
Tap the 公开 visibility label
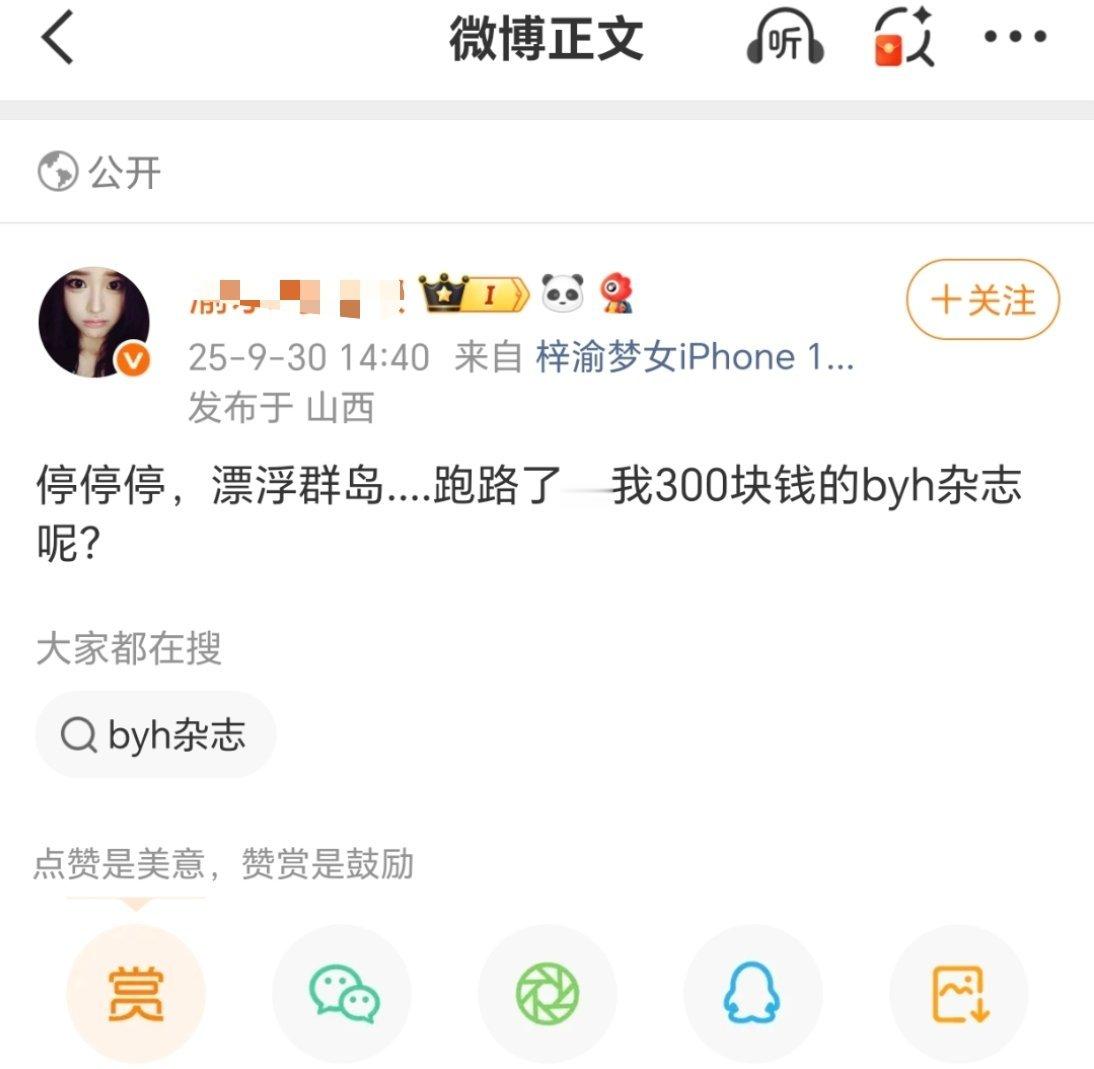tap(100, 173)
